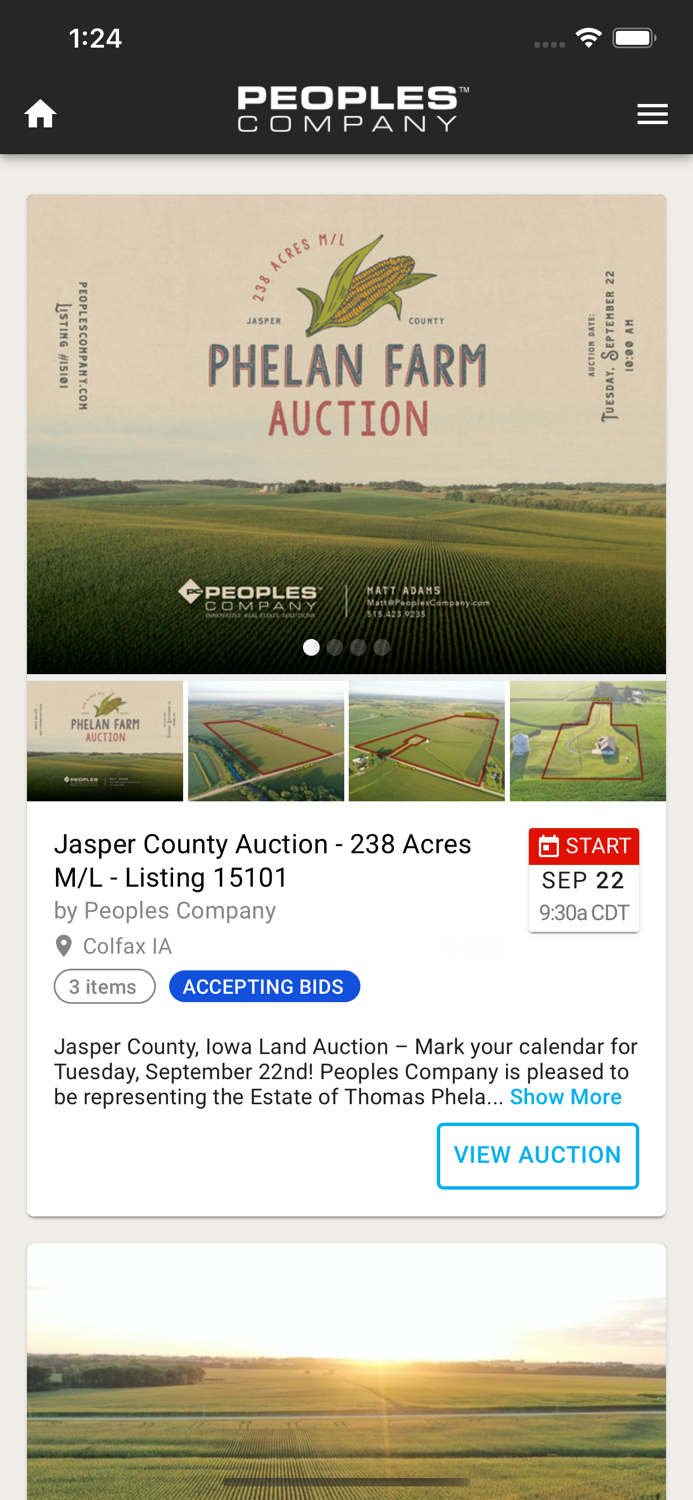
Task: Select the Phelan Farm Auction thumbnail
Action: click(105, 741)
